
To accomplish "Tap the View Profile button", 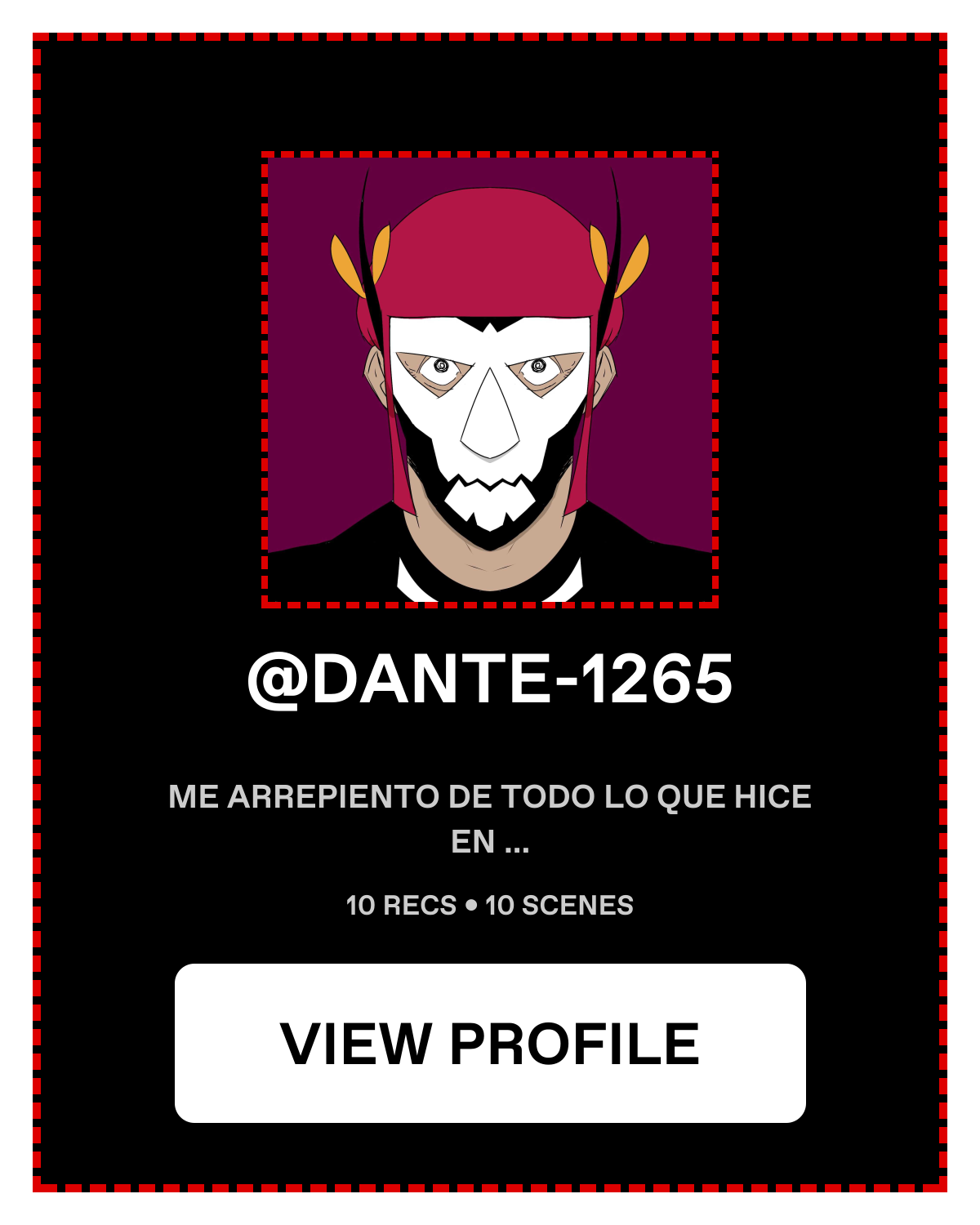I will [x=490, y=1043].
